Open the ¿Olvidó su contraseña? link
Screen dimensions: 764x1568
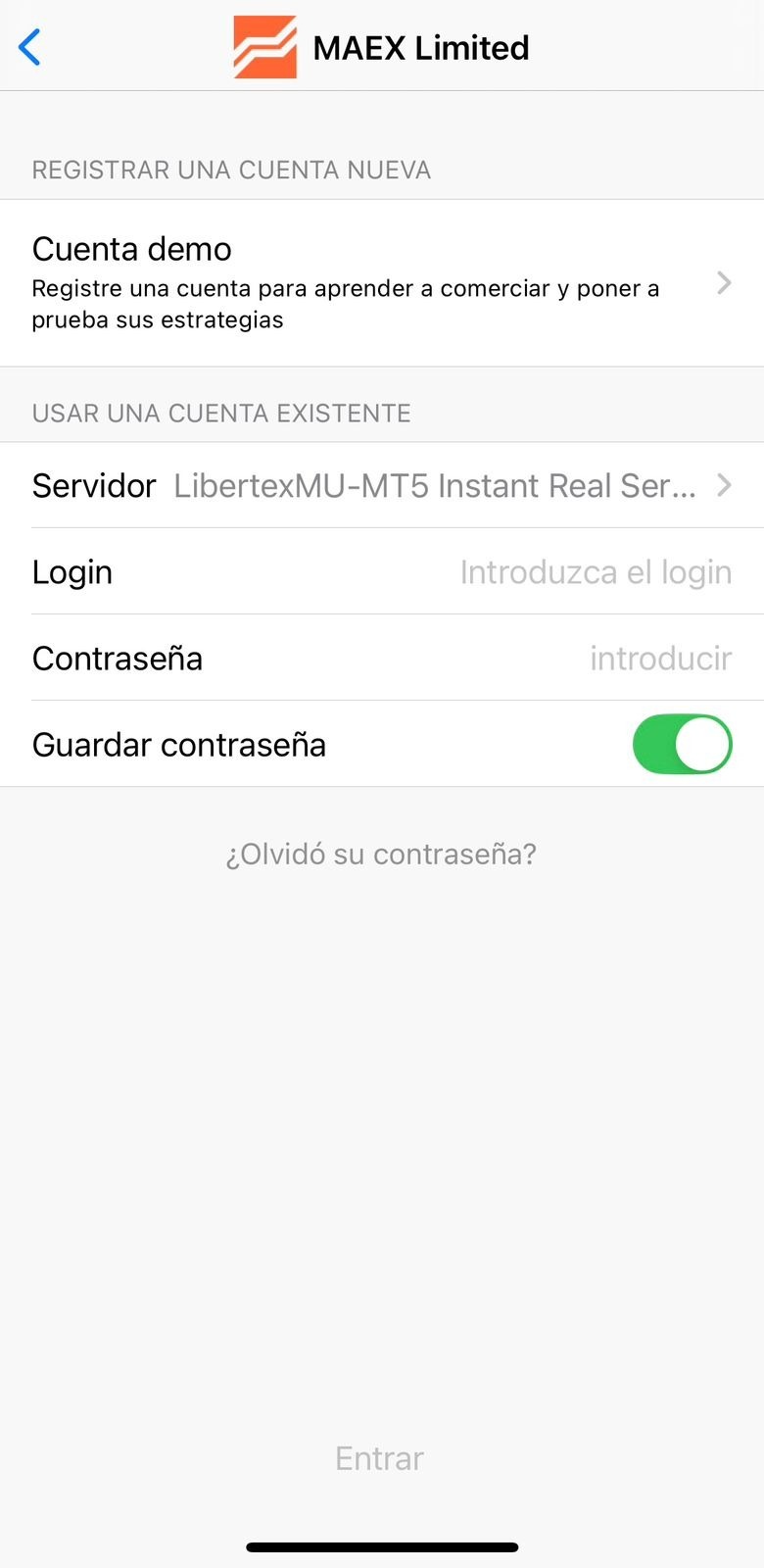(x=381, y=855)
